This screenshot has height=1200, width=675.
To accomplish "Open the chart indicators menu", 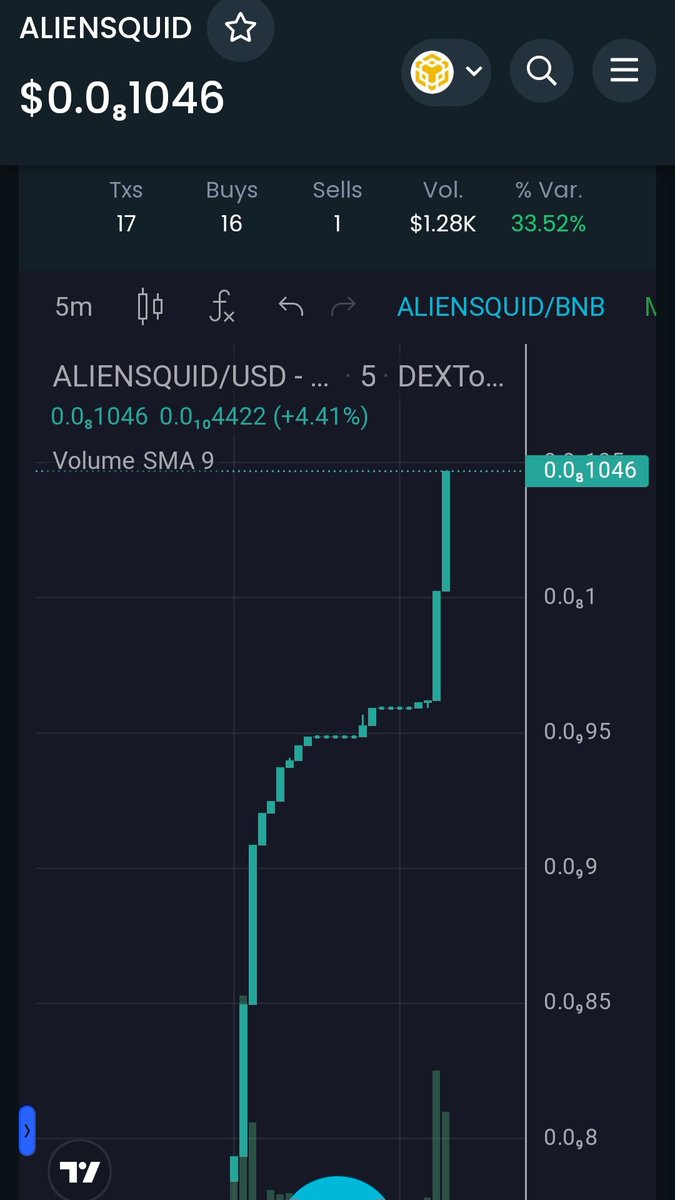I will tap(221, 307).
